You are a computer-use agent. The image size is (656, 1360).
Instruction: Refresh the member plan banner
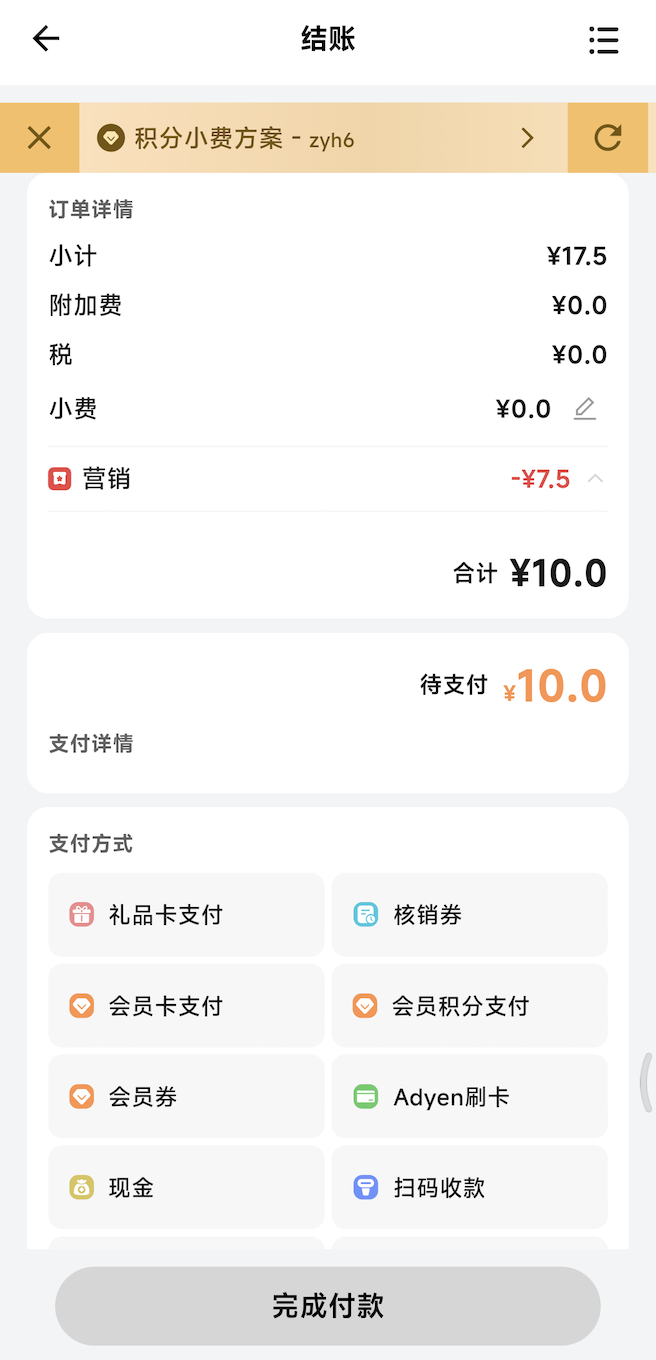click(x=607, y=138)
